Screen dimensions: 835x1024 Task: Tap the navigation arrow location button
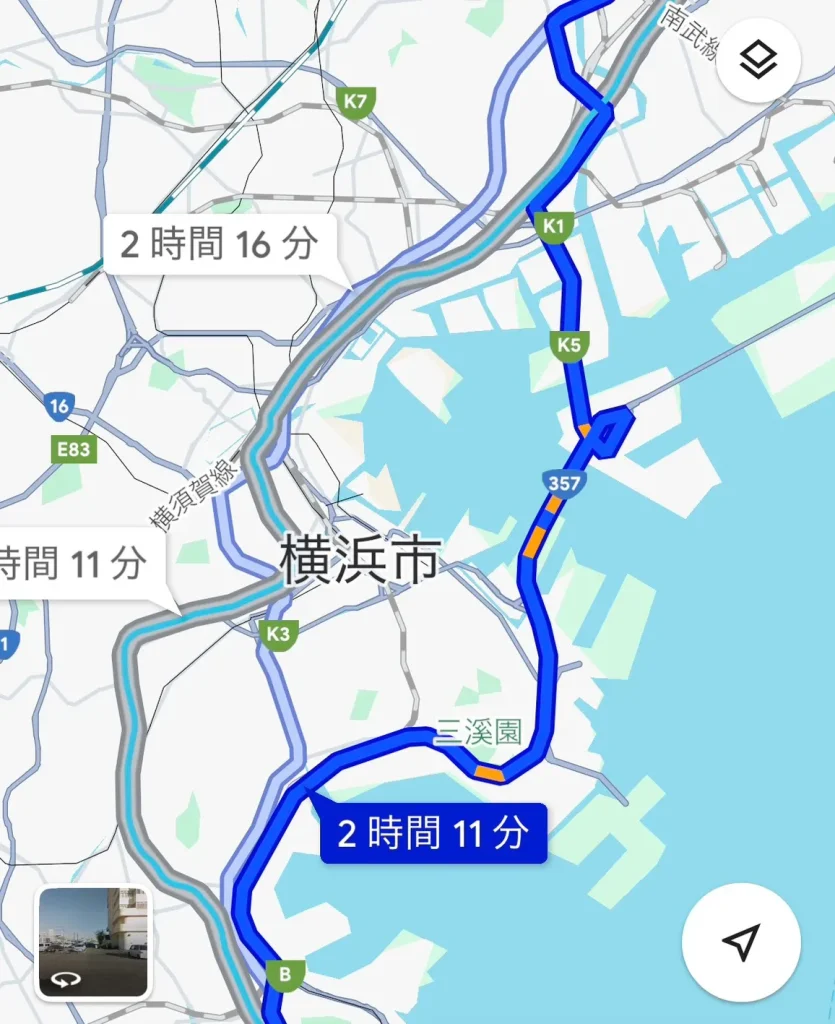coord(741,942)
